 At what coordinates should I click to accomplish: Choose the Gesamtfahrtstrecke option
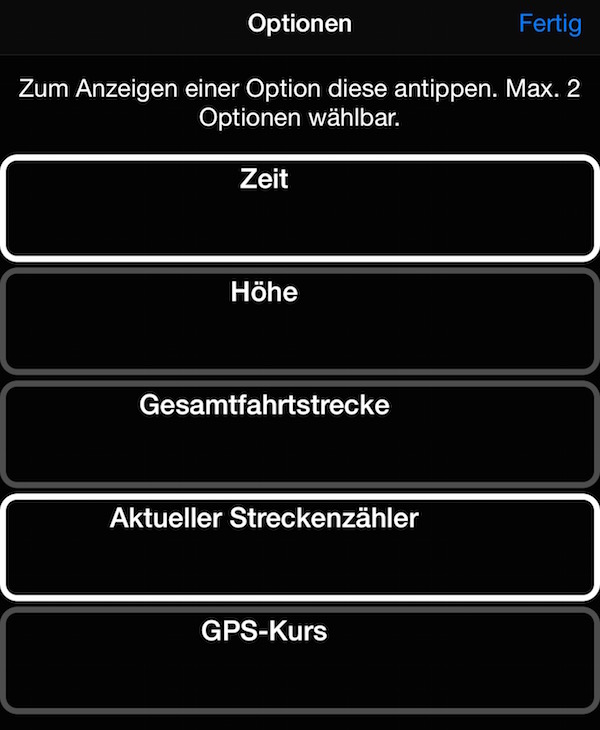[300, 433]
